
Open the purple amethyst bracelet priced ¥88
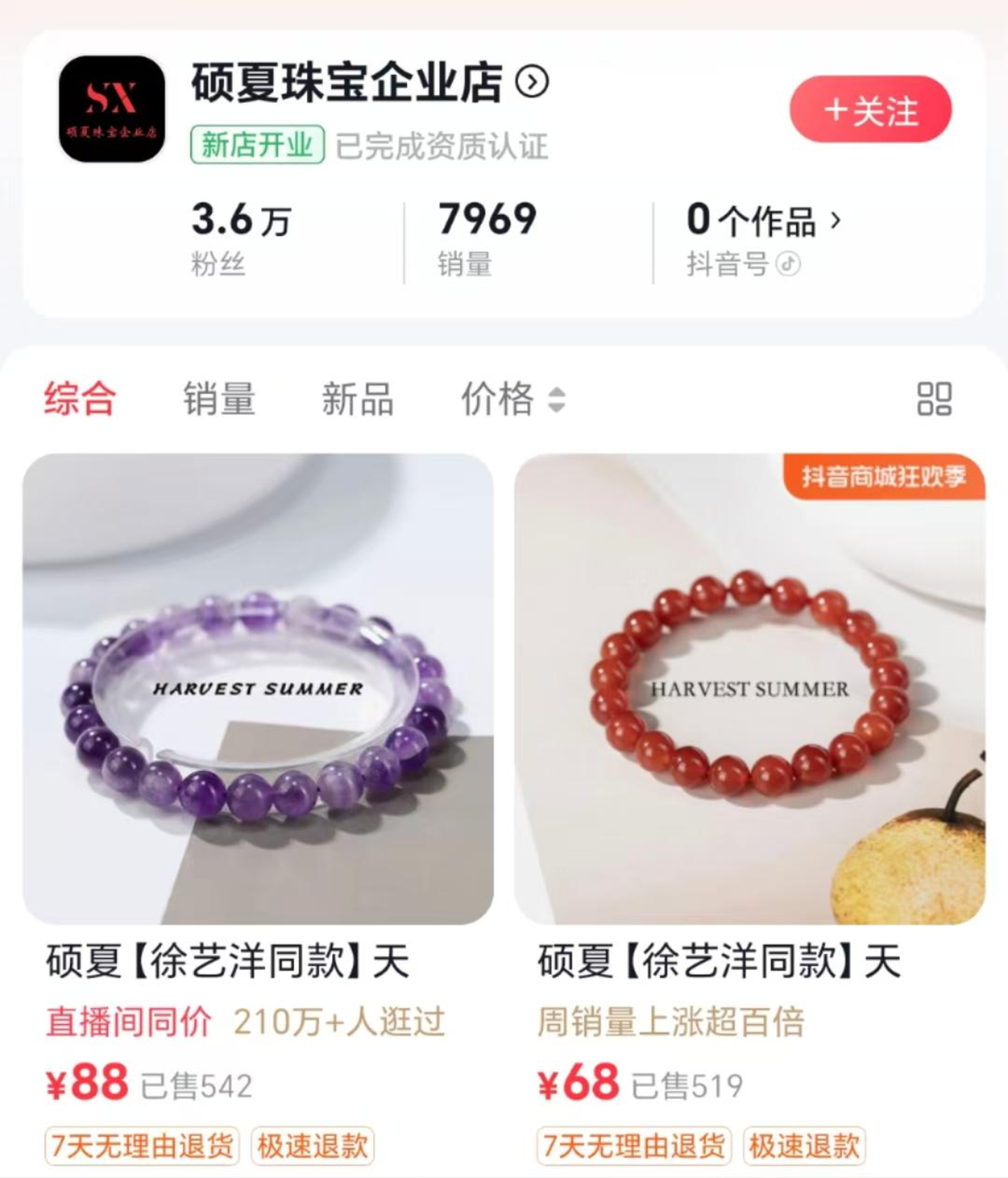[x=258, y=690]
